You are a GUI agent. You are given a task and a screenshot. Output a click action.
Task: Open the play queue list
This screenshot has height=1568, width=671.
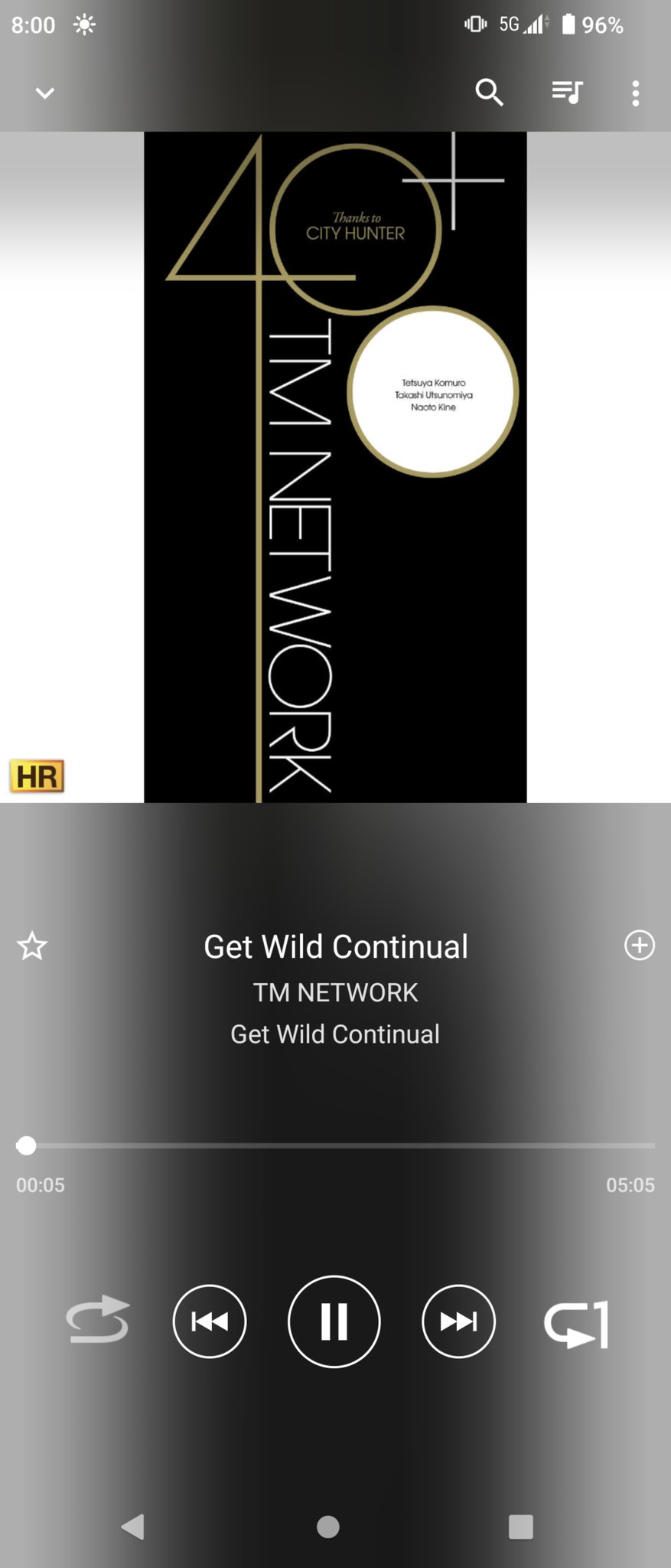tap(567, 93)
